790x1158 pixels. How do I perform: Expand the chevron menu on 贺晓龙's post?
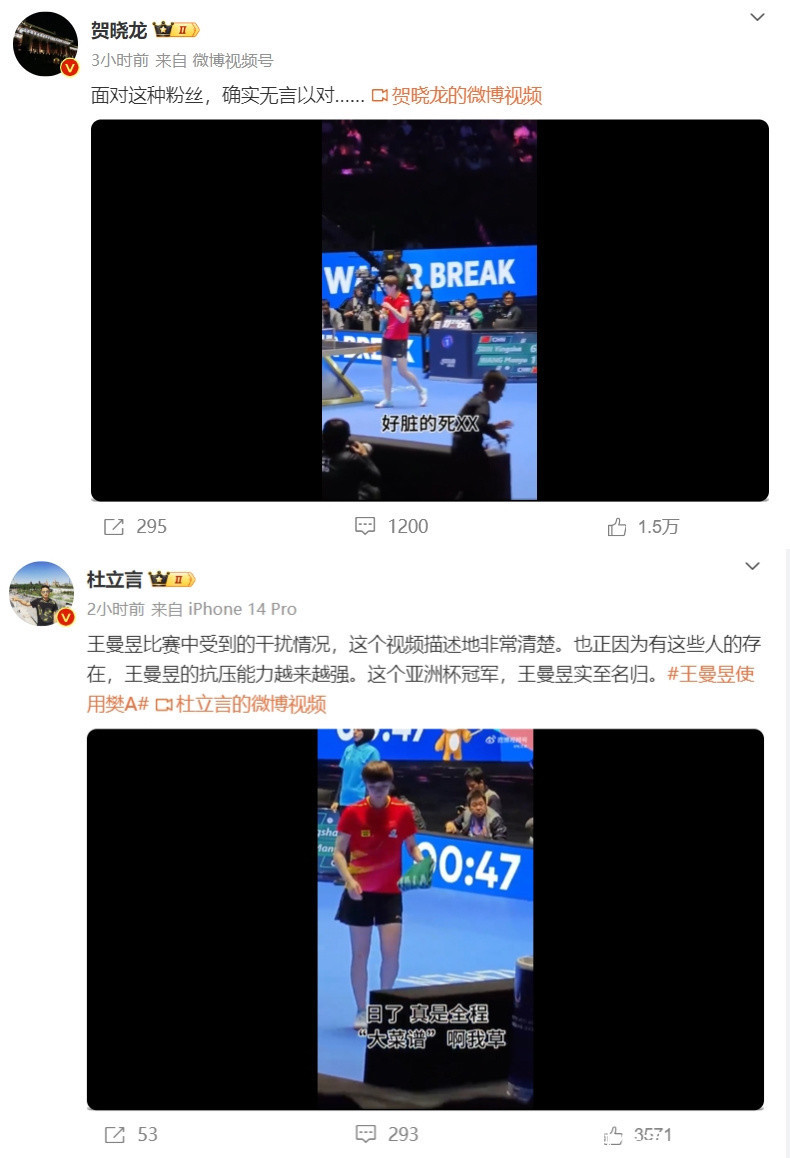tap(757, 17)
